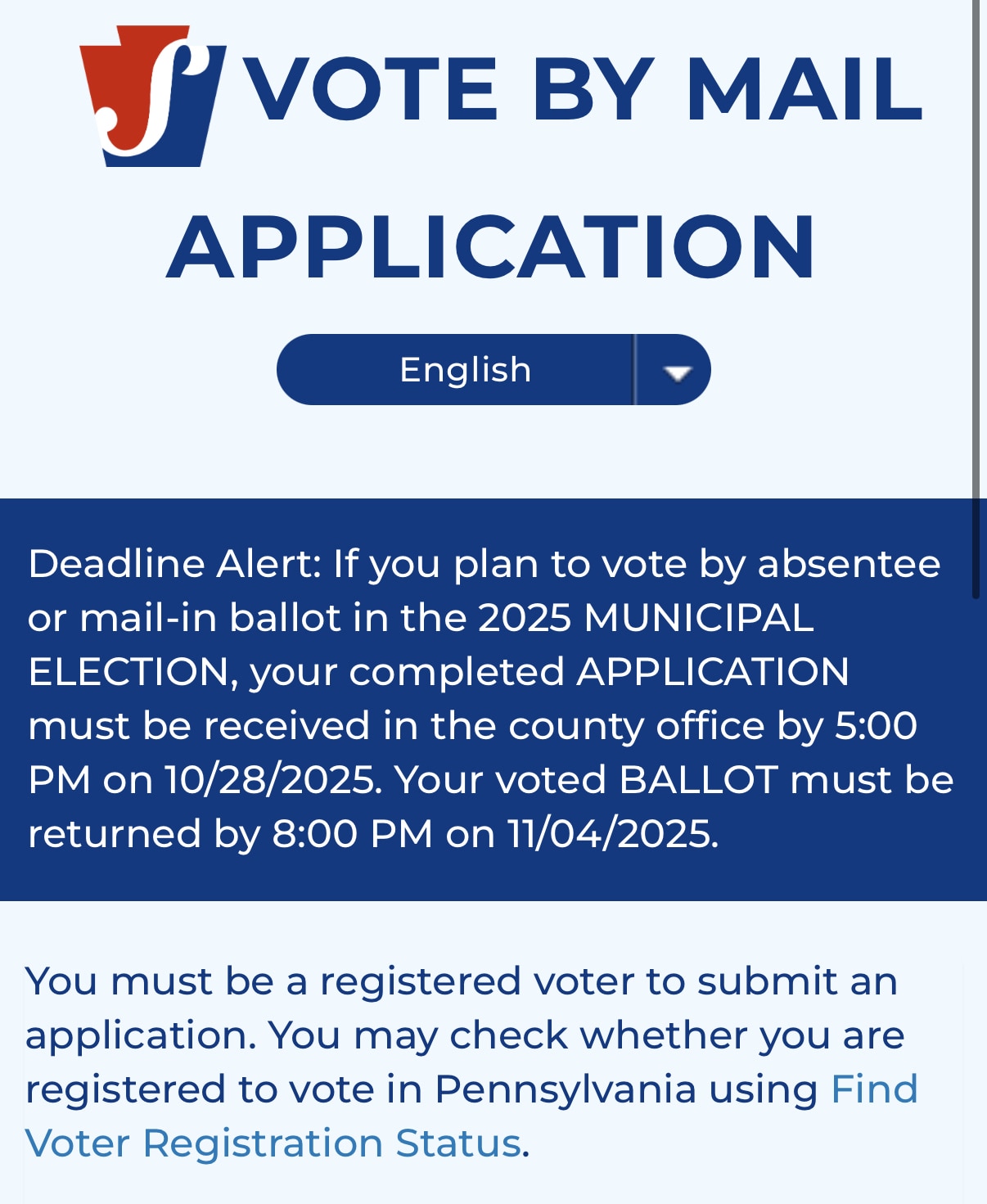Click the dark blue rounded English control to switch language
Screen dimensions: 987x1204
491,369
